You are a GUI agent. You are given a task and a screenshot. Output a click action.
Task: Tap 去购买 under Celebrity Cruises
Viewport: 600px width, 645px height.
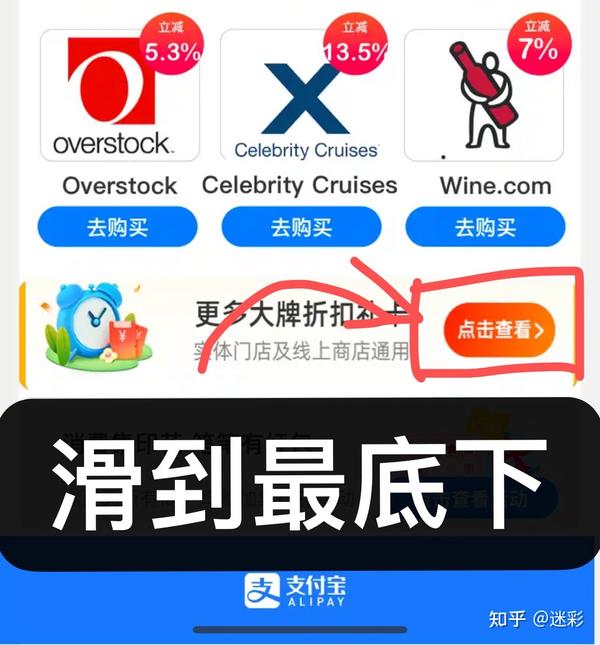[x=301, y=228]
